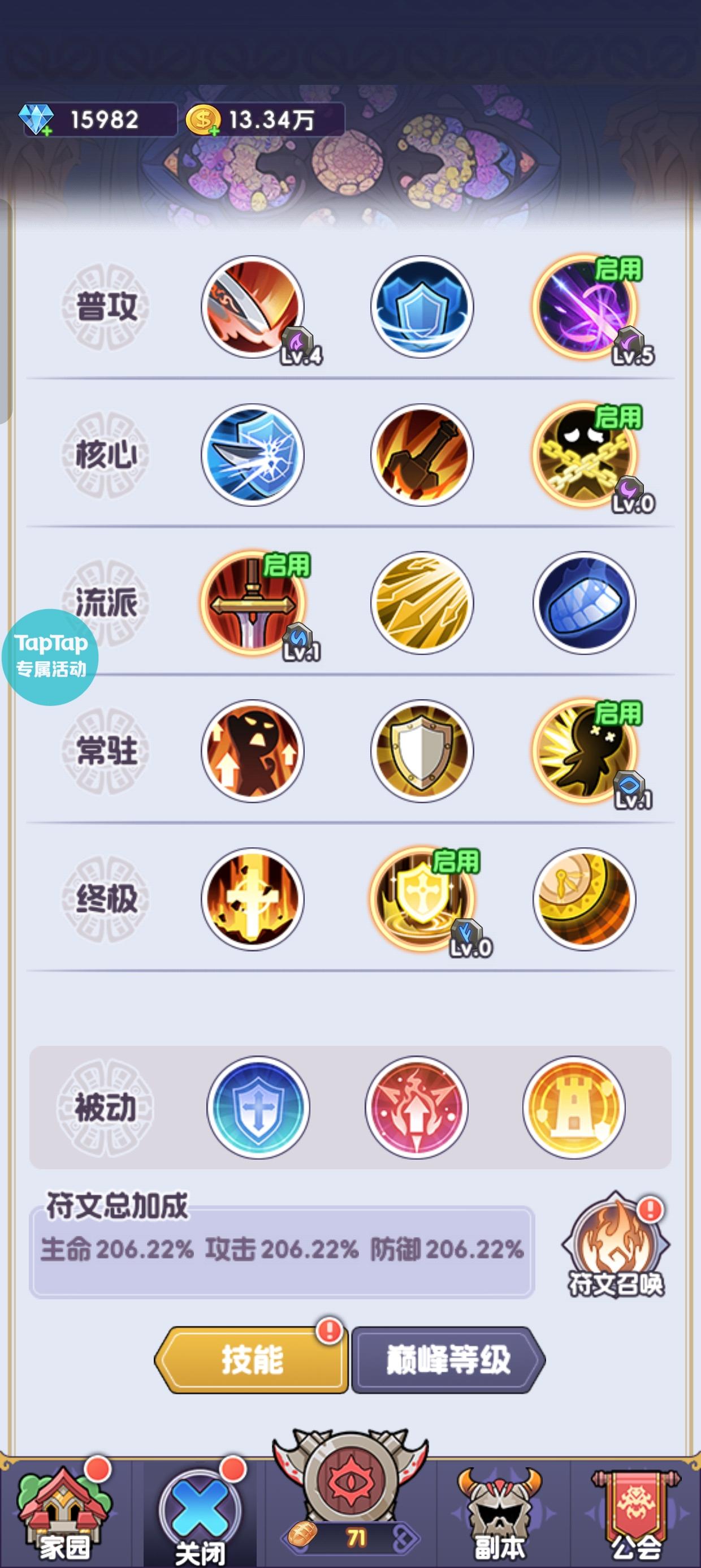Select the sword skill in 流派 row
Image resolution: width=701 pixels, height=1568 pixels.
(x=253, y=602)
